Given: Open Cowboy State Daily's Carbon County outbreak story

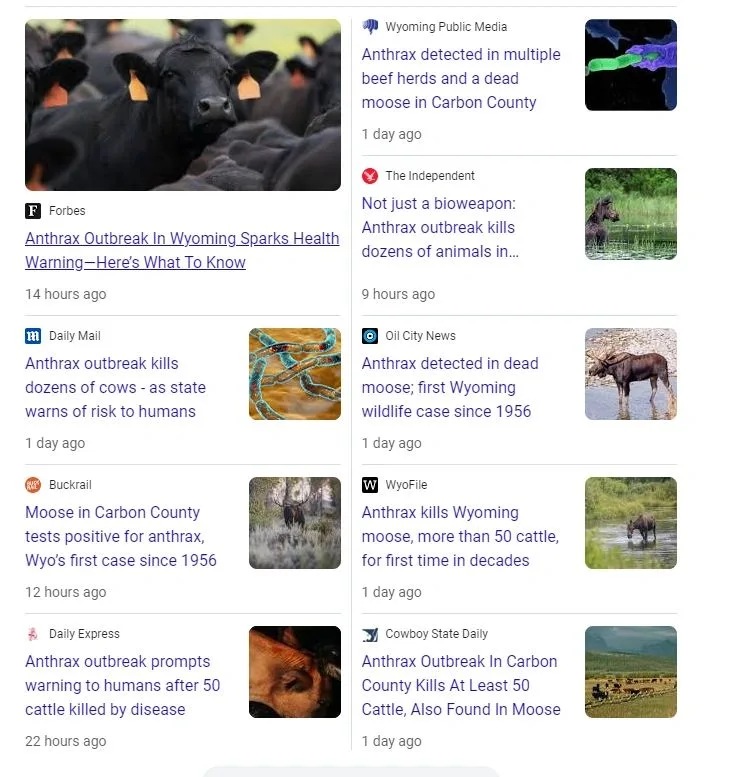Looking at the screenshot, I should pyautogui.click(x=461, y=685).
